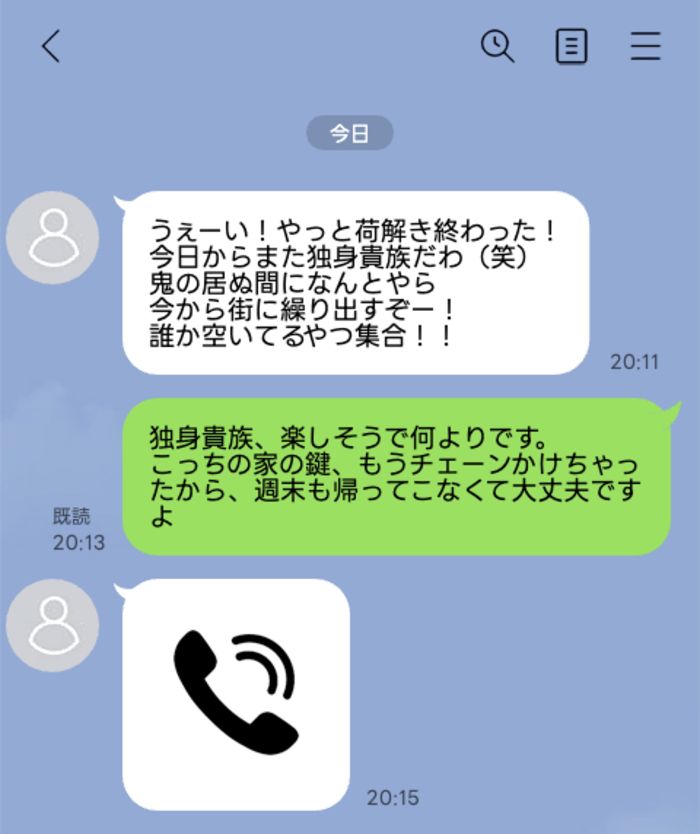700x834 pixels.
Task: Open the notes icon in header
Action: [x=571, y=46]
